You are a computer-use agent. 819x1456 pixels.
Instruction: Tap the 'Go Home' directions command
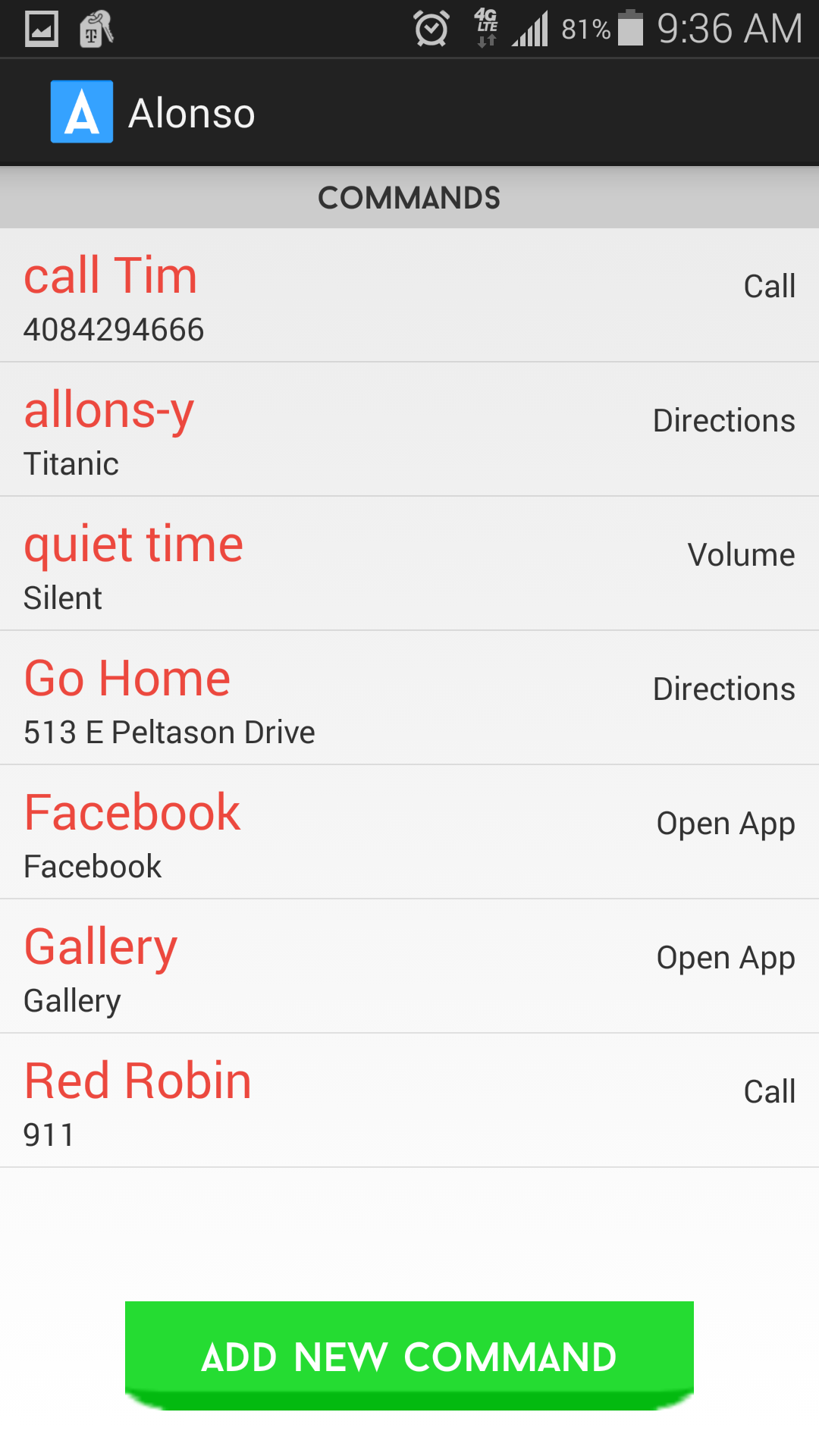point(409,698)
